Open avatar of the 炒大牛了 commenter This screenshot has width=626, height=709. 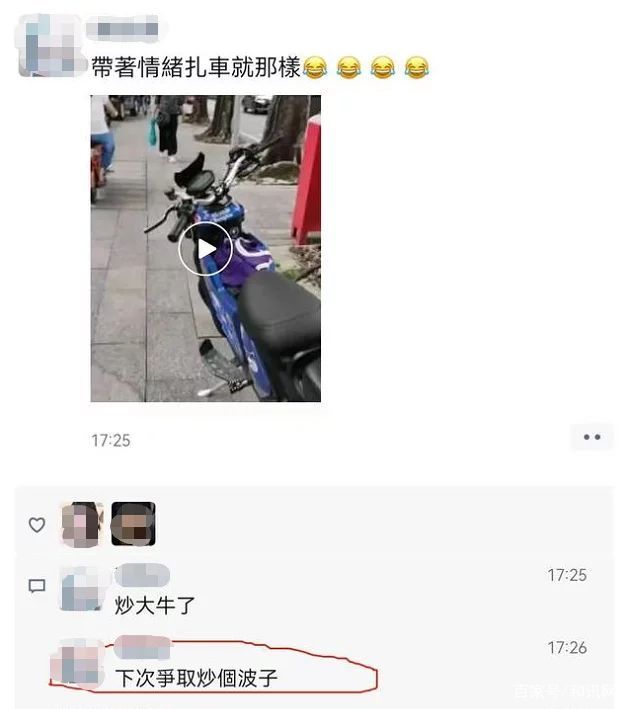tap(82, 590)
